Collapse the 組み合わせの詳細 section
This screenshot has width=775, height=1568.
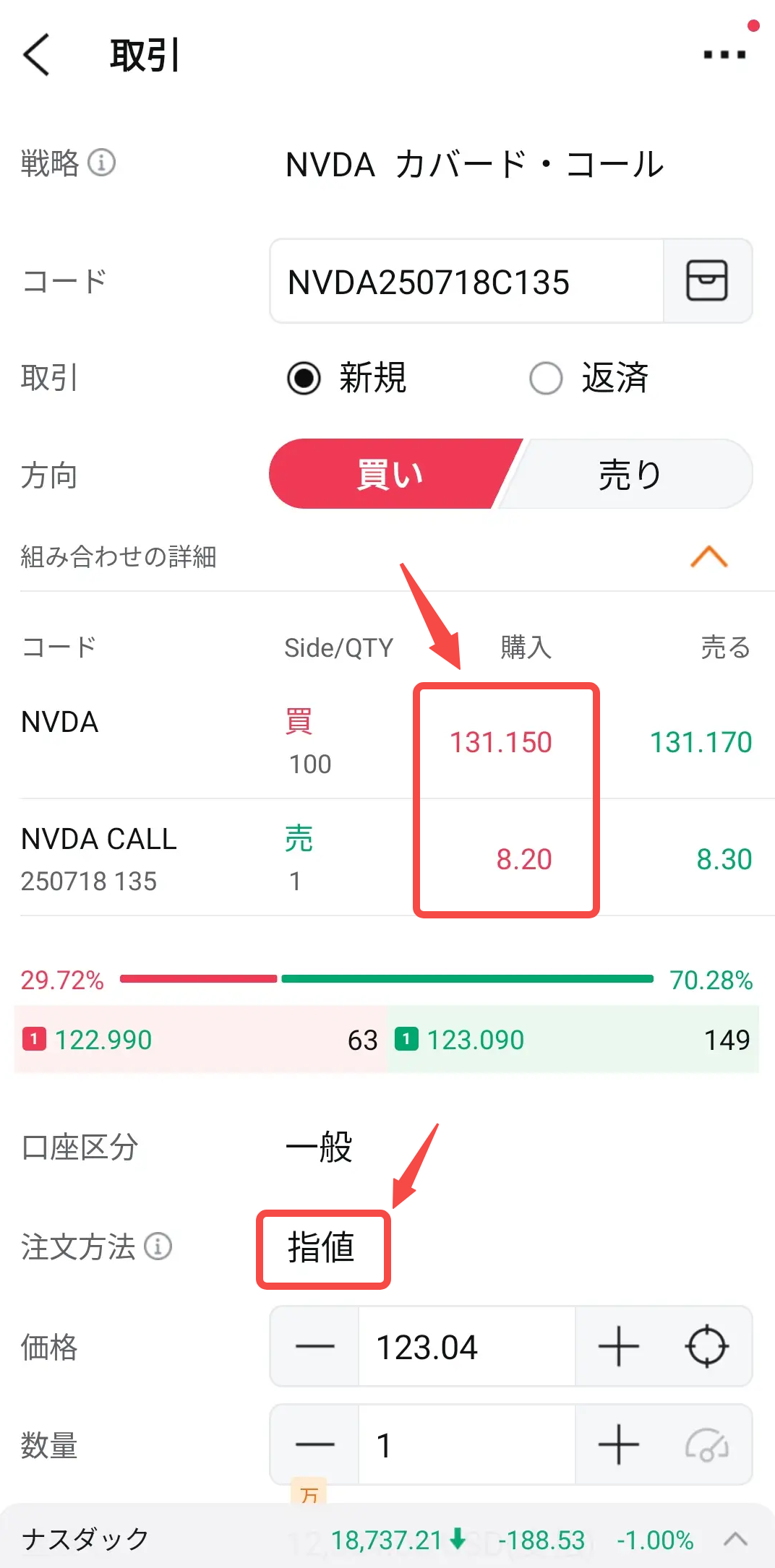pyautogui.click(x=708, y=557)
